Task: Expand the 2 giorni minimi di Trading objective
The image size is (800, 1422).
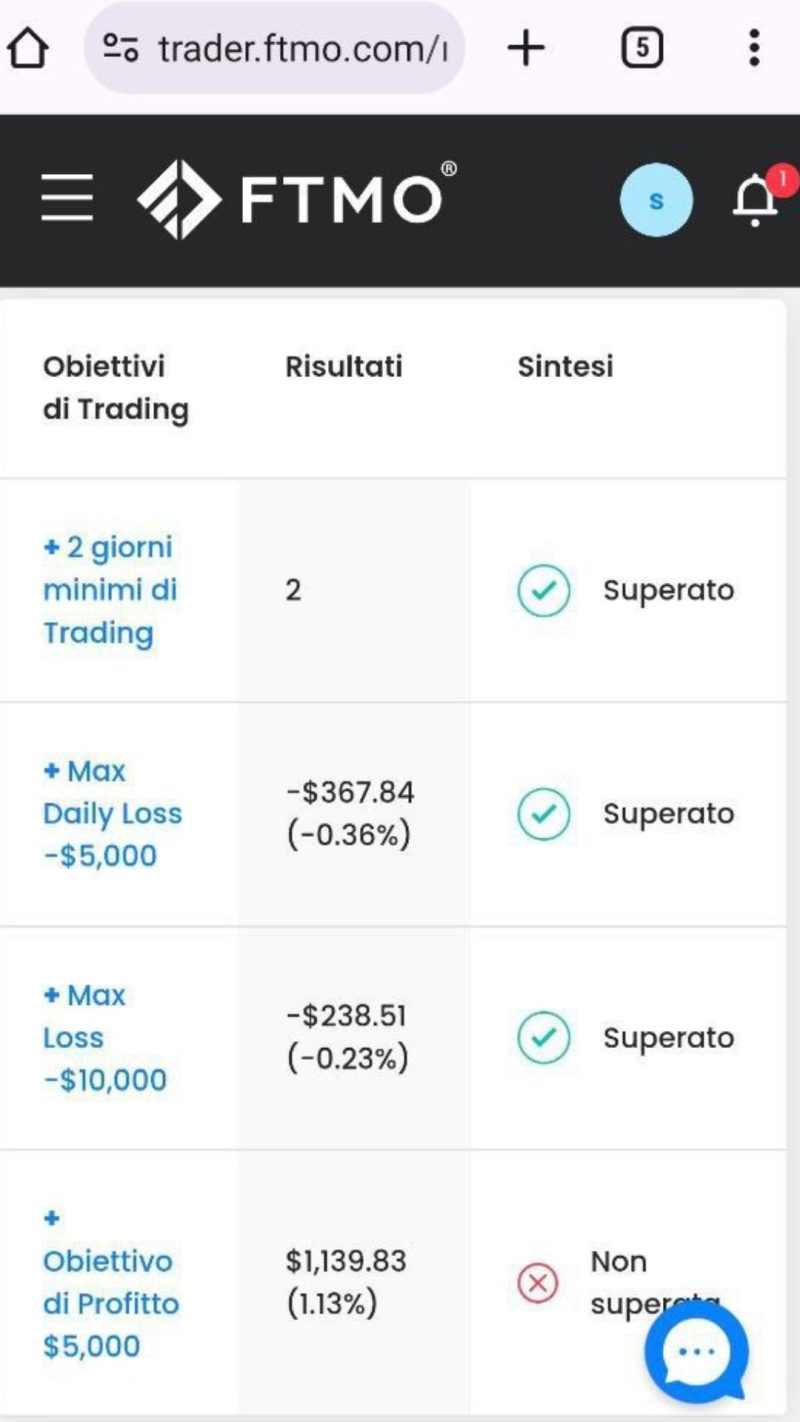Action: [110, 590]
